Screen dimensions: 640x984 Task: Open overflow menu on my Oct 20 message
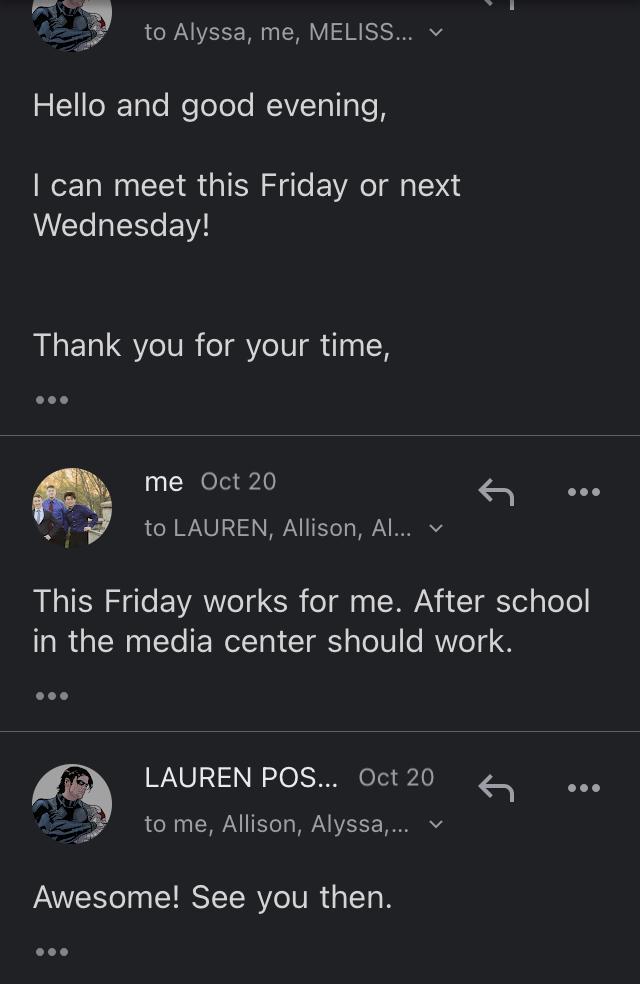(x=583, y=491)
